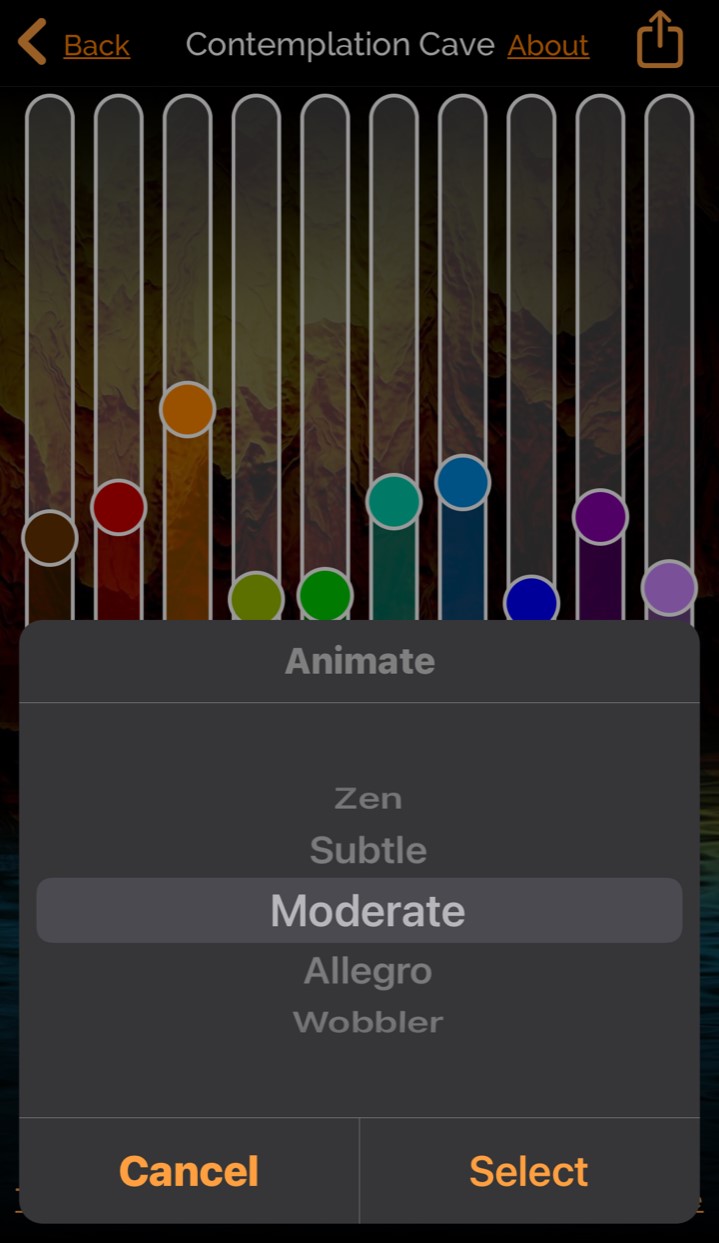The image size is (719, 1243).
Task: Pick Wobbler in the picker
Action: [x=368, y=1022]
